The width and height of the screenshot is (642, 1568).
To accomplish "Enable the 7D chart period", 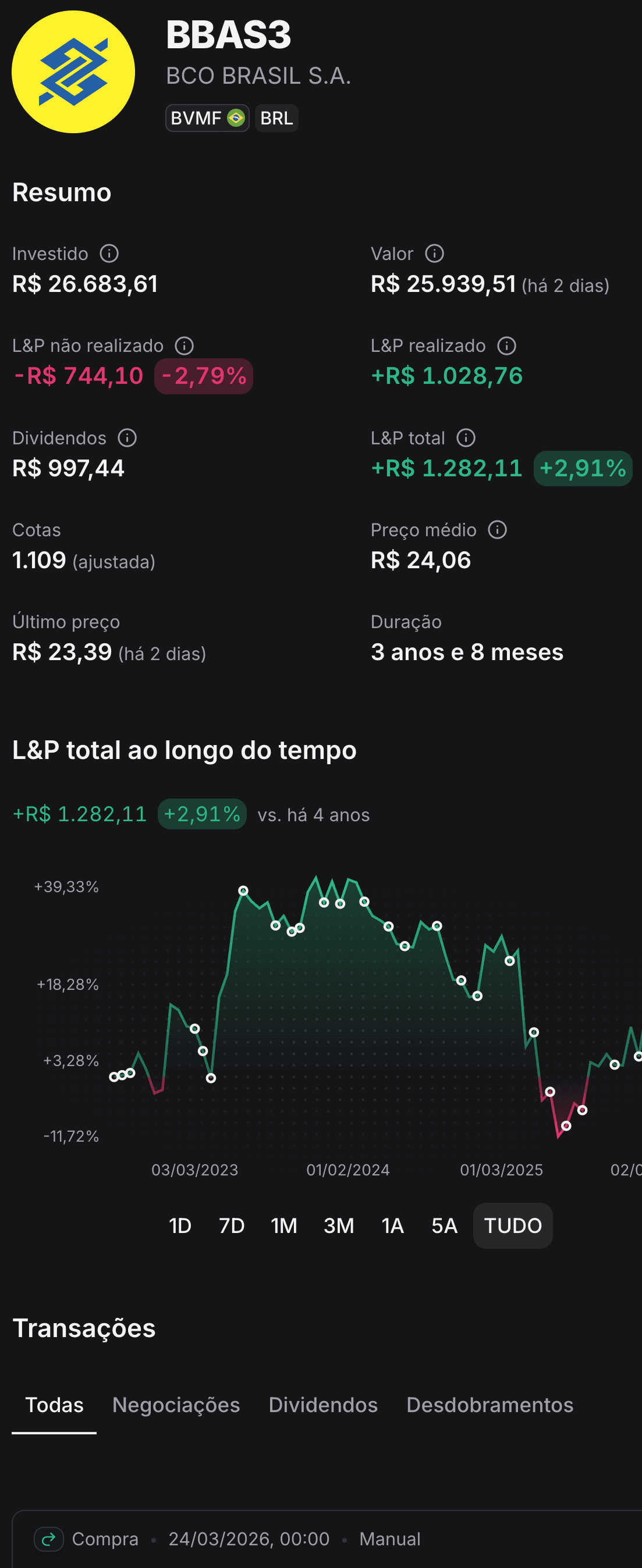I will (232, 1226).
